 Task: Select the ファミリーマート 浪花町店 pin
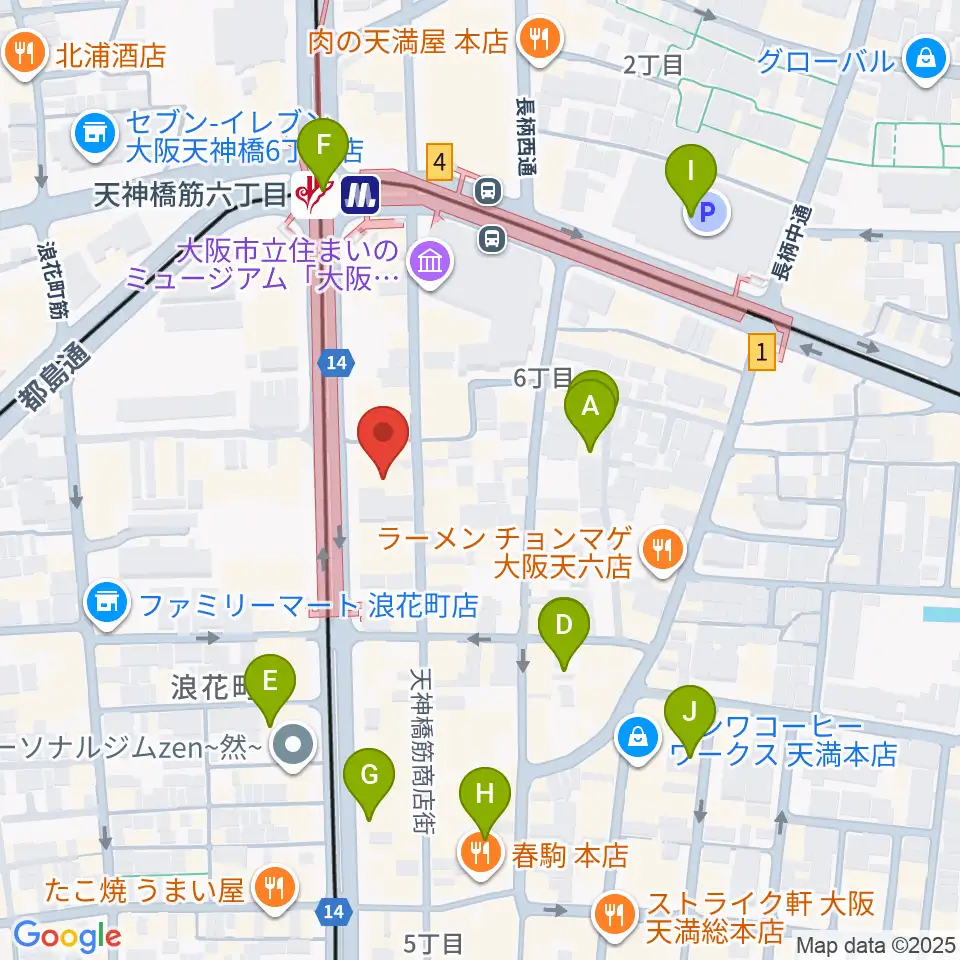click(x=108, y=605)
